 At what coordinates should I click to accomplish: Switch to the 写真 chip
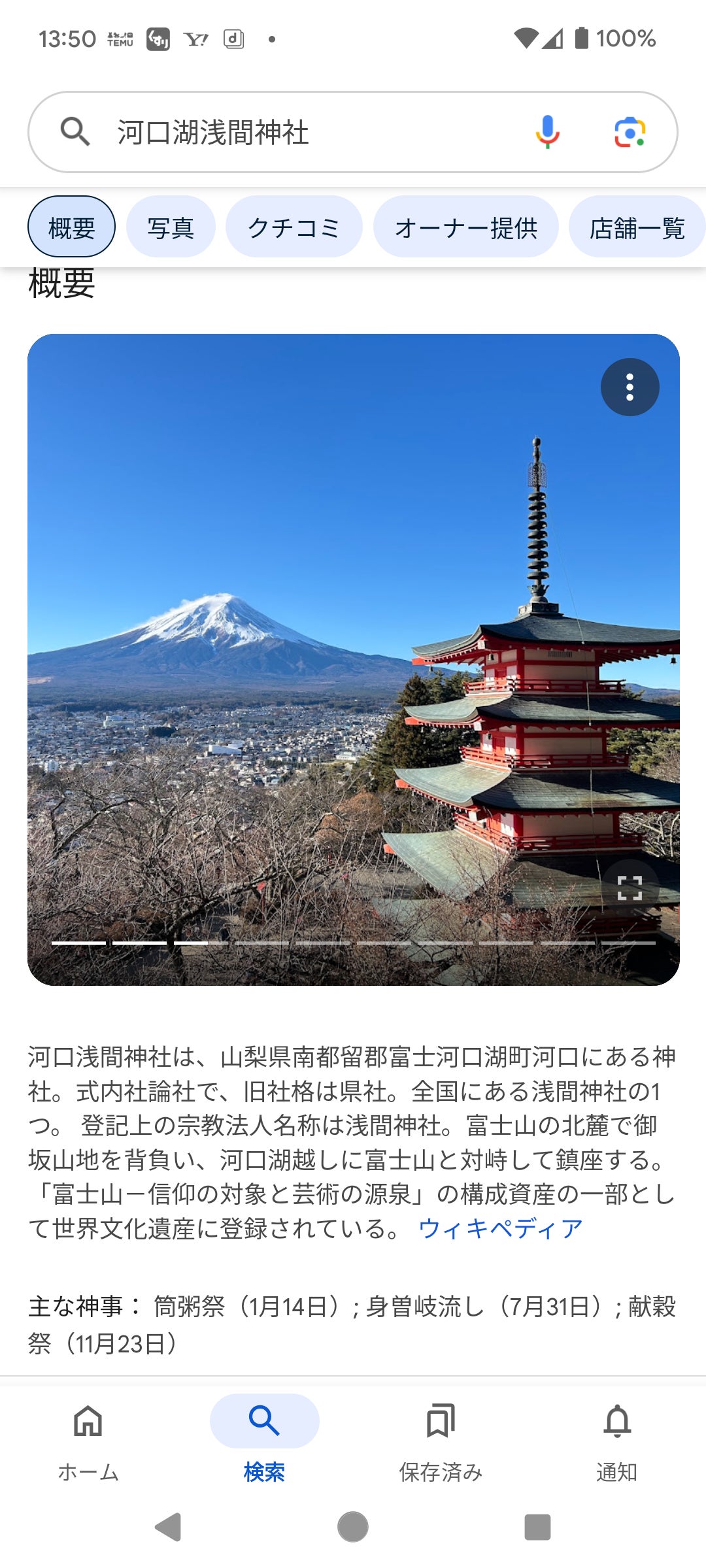pos(171,227)
